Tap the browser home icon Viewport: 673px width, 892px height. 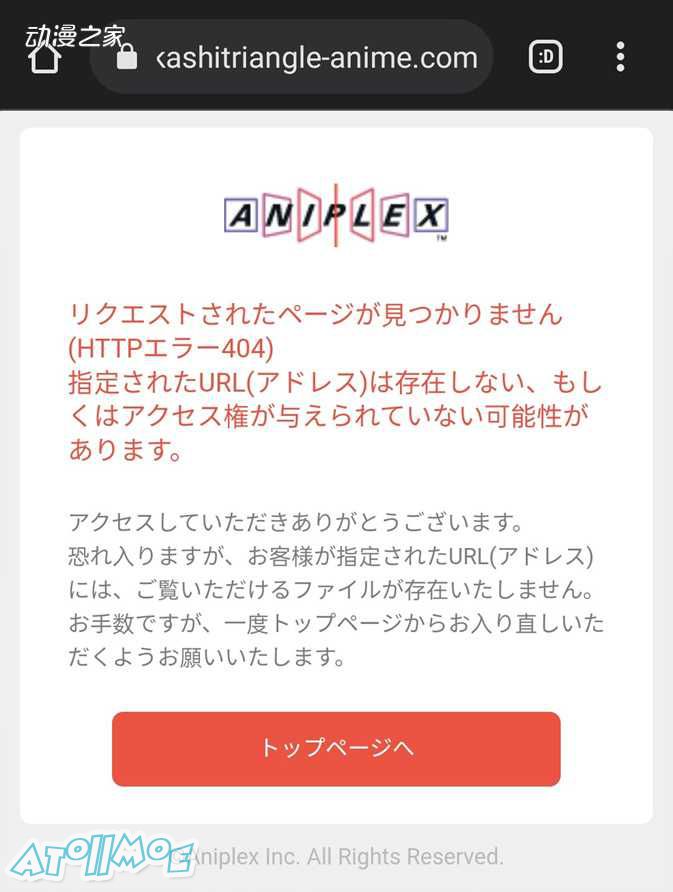click(x=45, y=58)
